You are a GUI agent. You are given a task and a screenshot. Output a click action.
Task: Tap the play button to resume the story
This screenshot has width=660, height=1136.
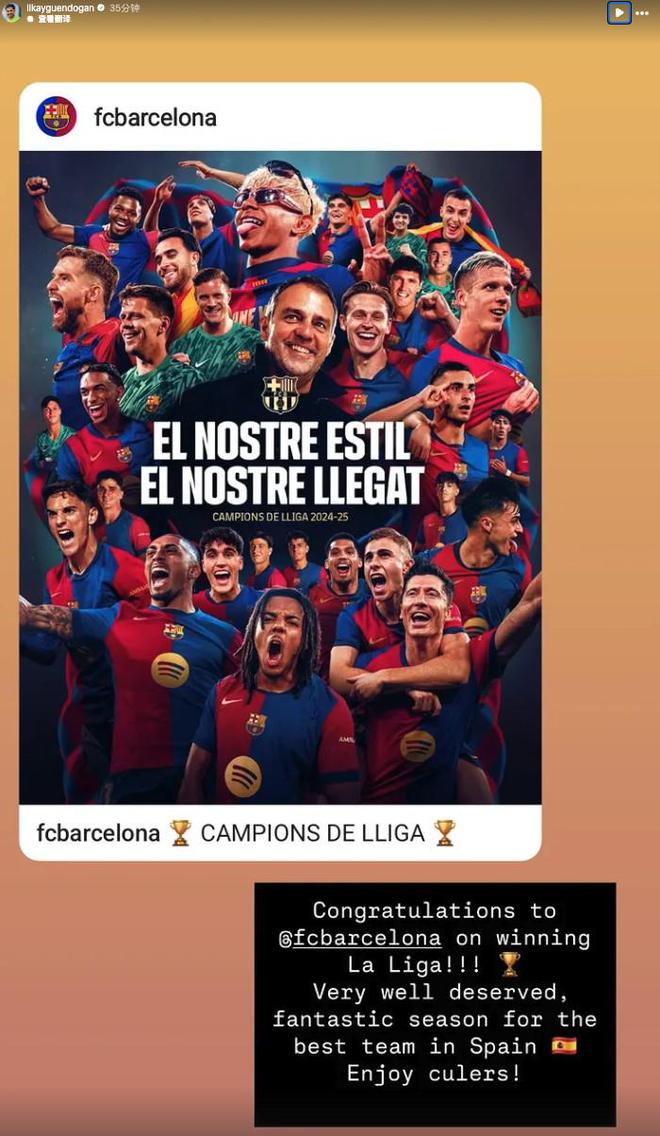pos(619,12)
